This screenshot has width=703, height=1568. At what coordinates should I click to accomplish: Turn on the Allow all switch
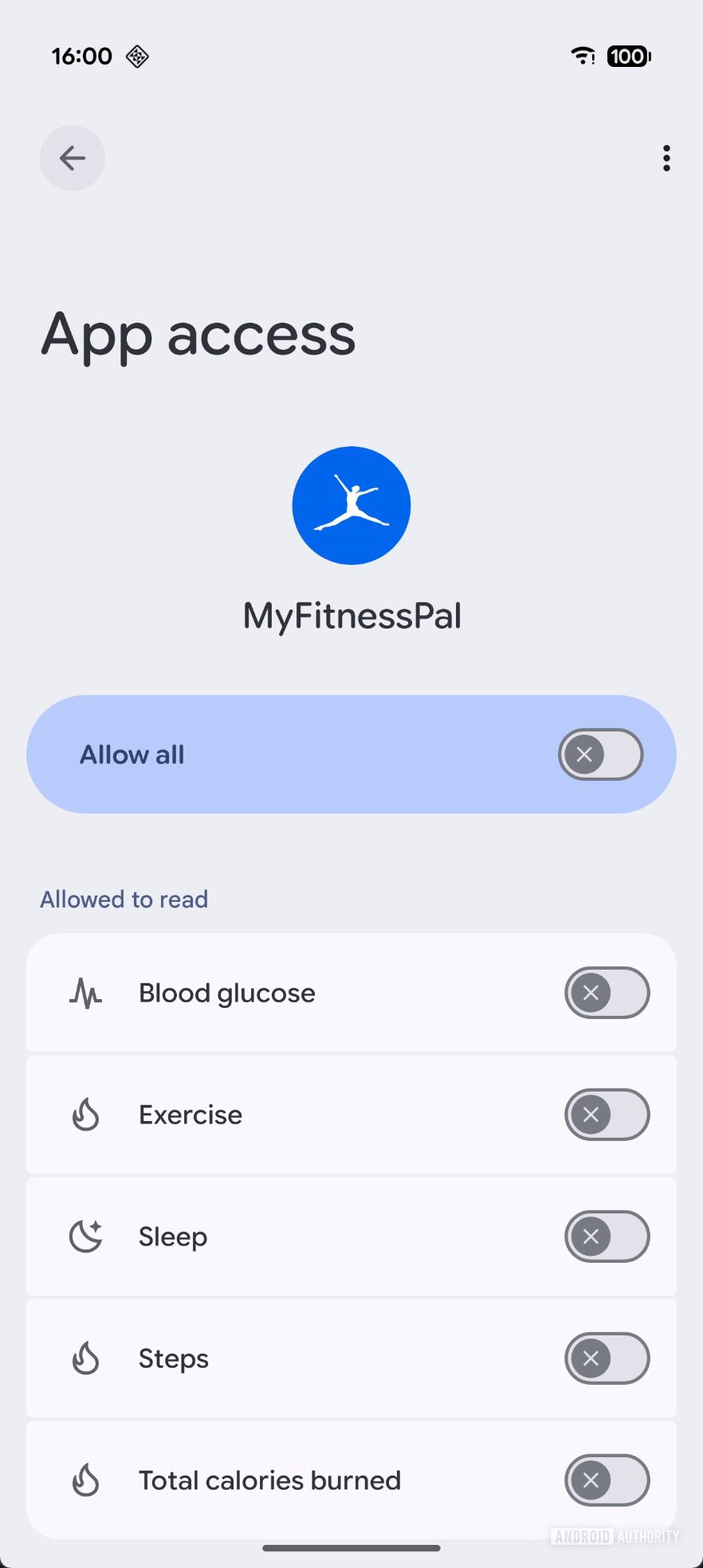[600, 754]
